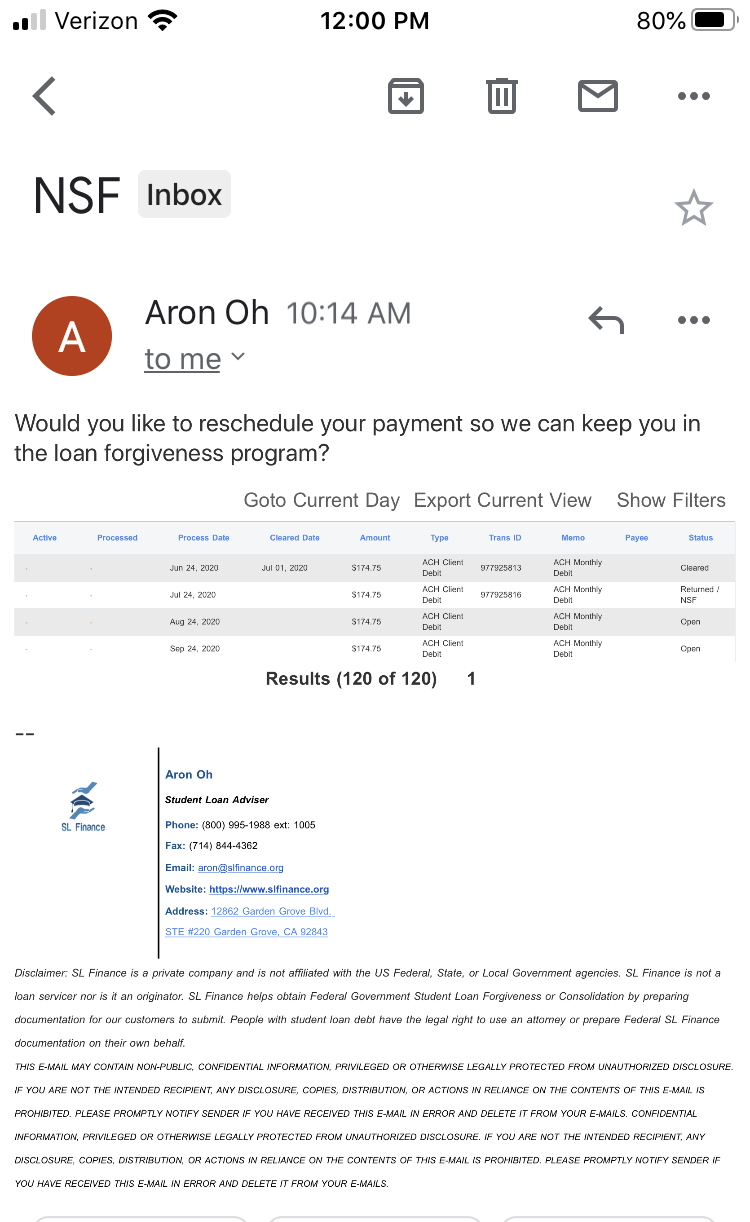The height and width of the screenshot is (1222, 750).
Task: Open message options next to reply arrow
Action: [693, 320]
